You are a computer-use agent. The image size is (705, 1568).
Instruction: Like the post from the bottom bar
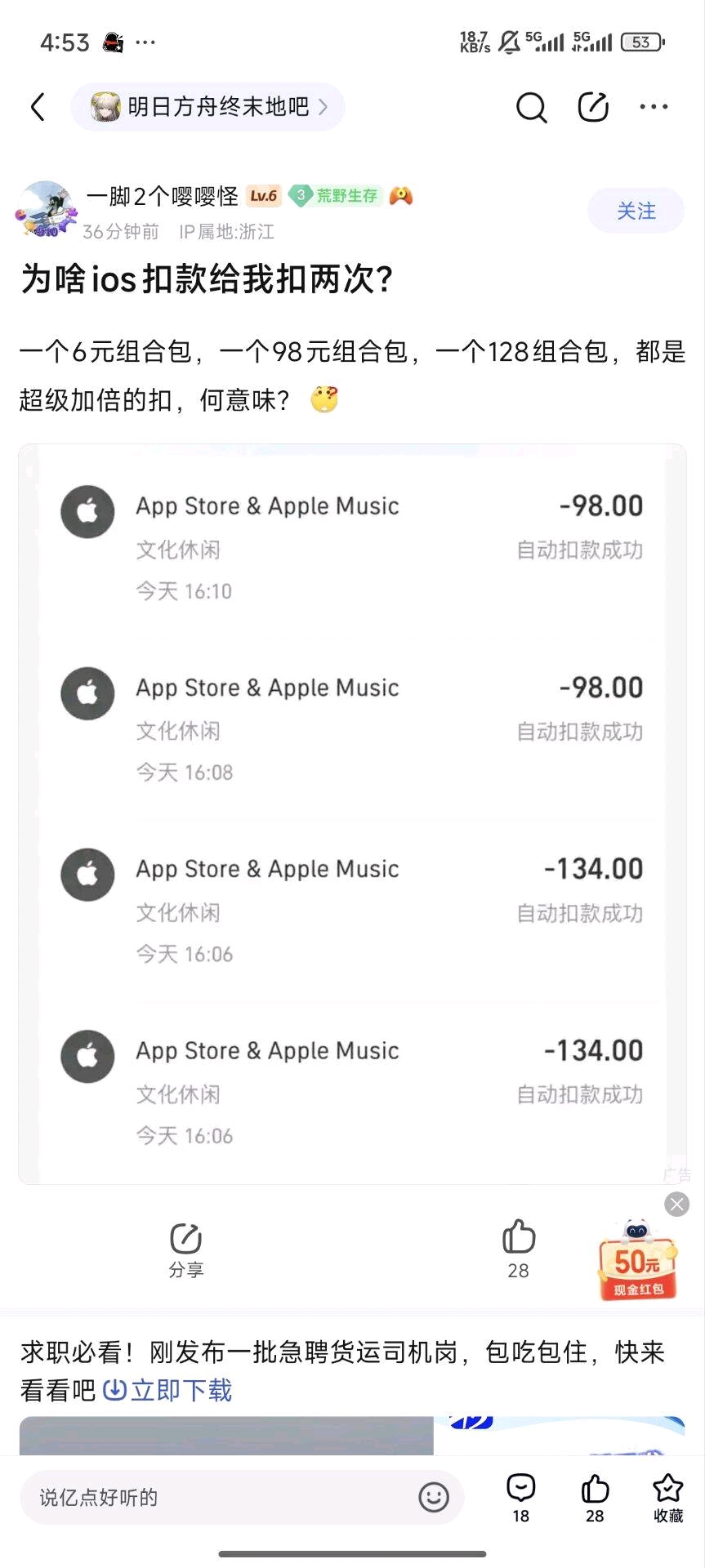(595, 1497)
